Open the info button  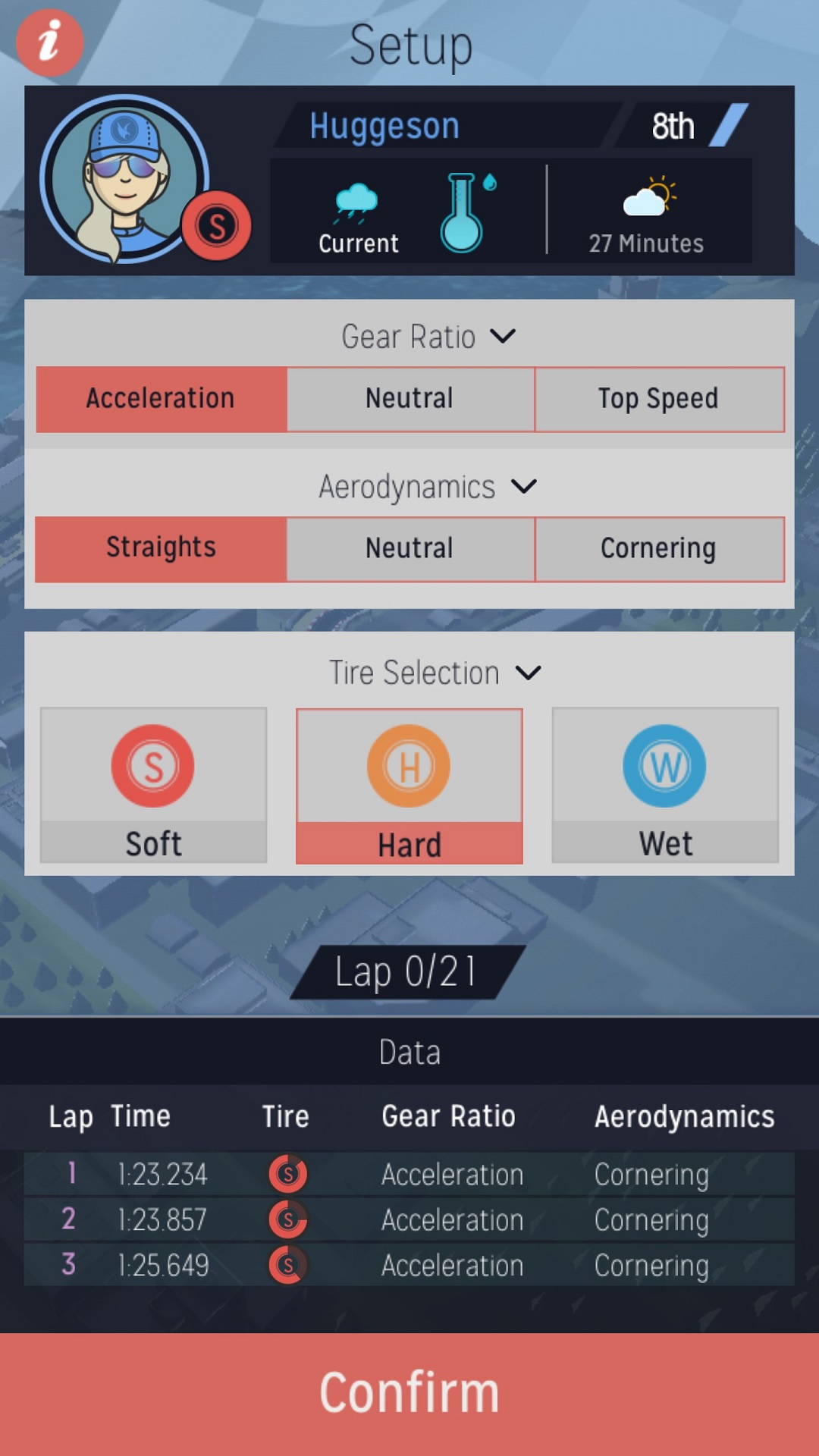tap(49, 42)
